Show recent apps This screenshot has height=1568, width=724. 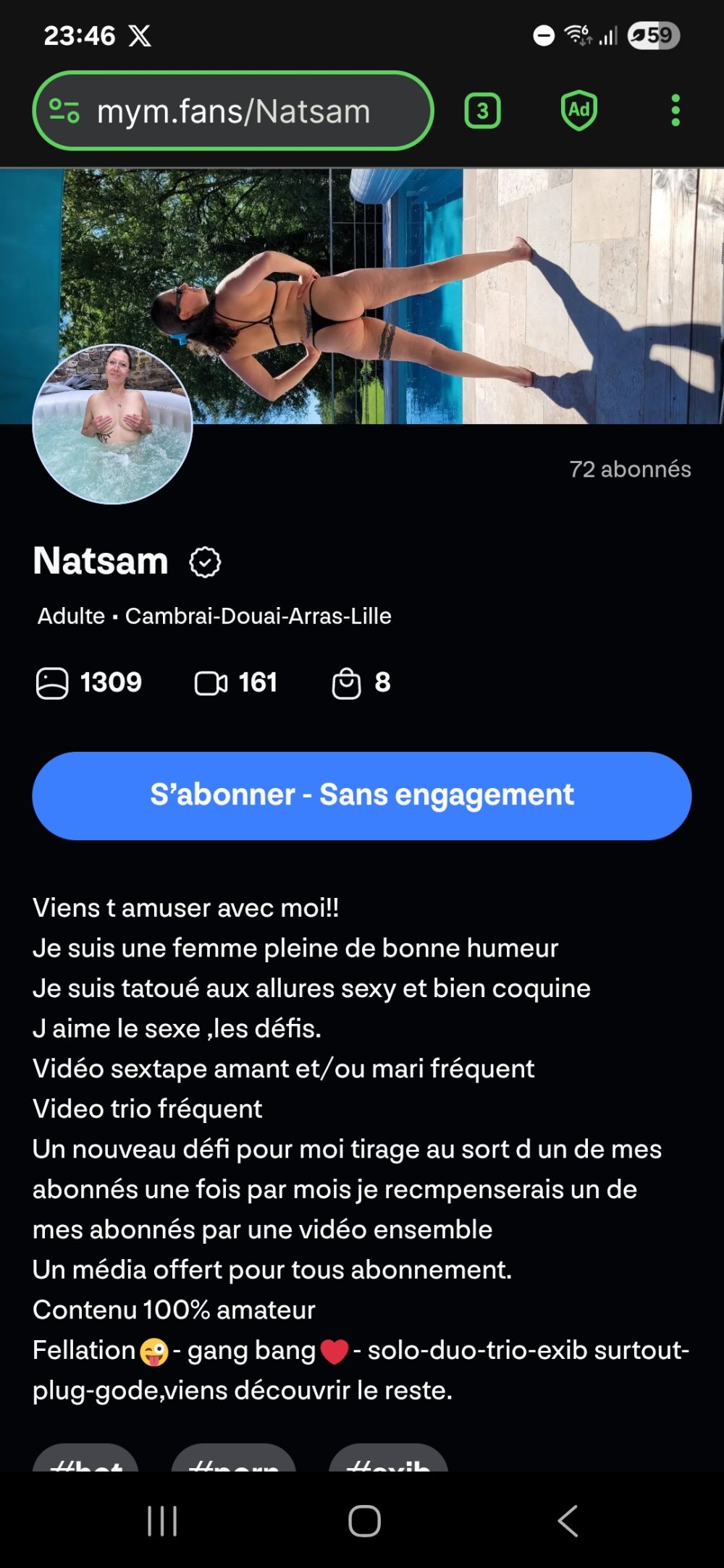(162, 1520)
